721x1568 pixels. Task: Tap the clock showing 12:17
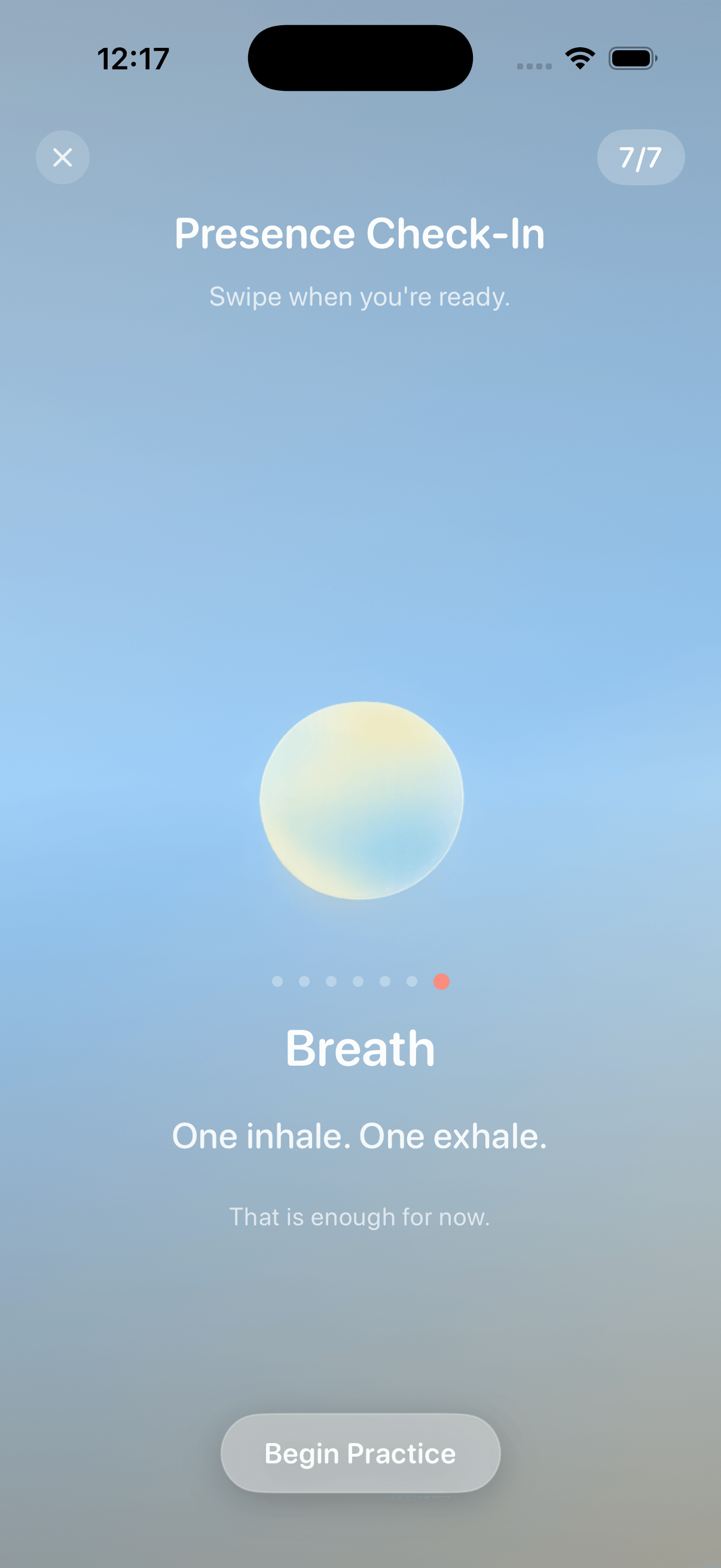point(133,59)
